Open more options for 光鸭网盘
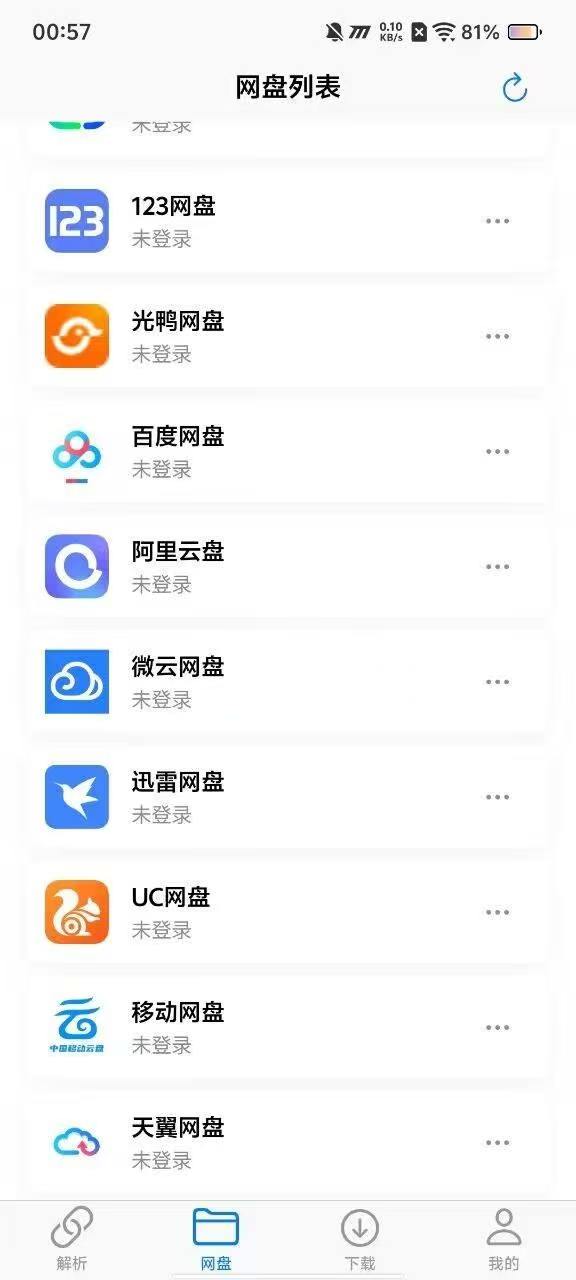576x1280 pixels. pos(497,336)
